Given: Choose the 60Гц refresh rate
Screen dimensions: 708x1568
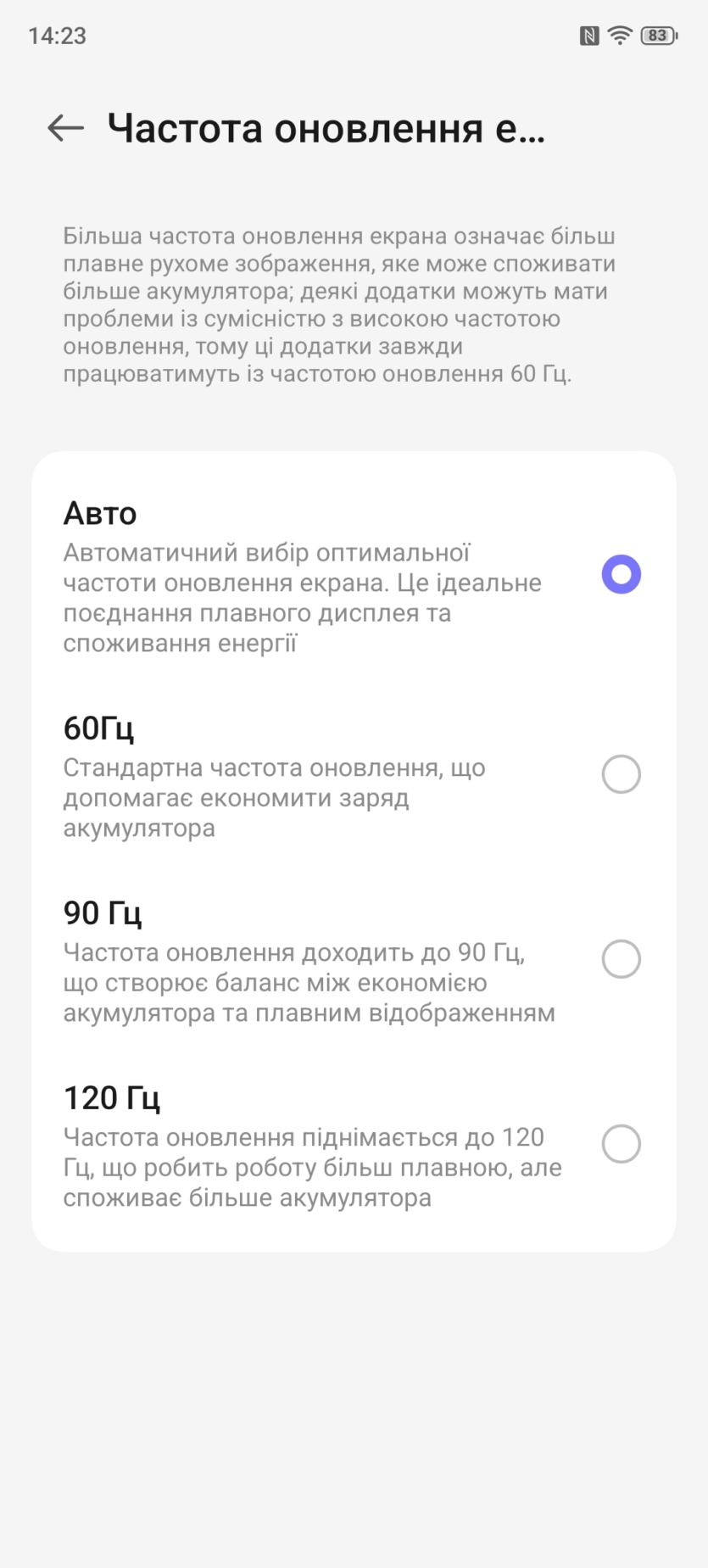Looking at the screenshot, I should click(621, 774).
